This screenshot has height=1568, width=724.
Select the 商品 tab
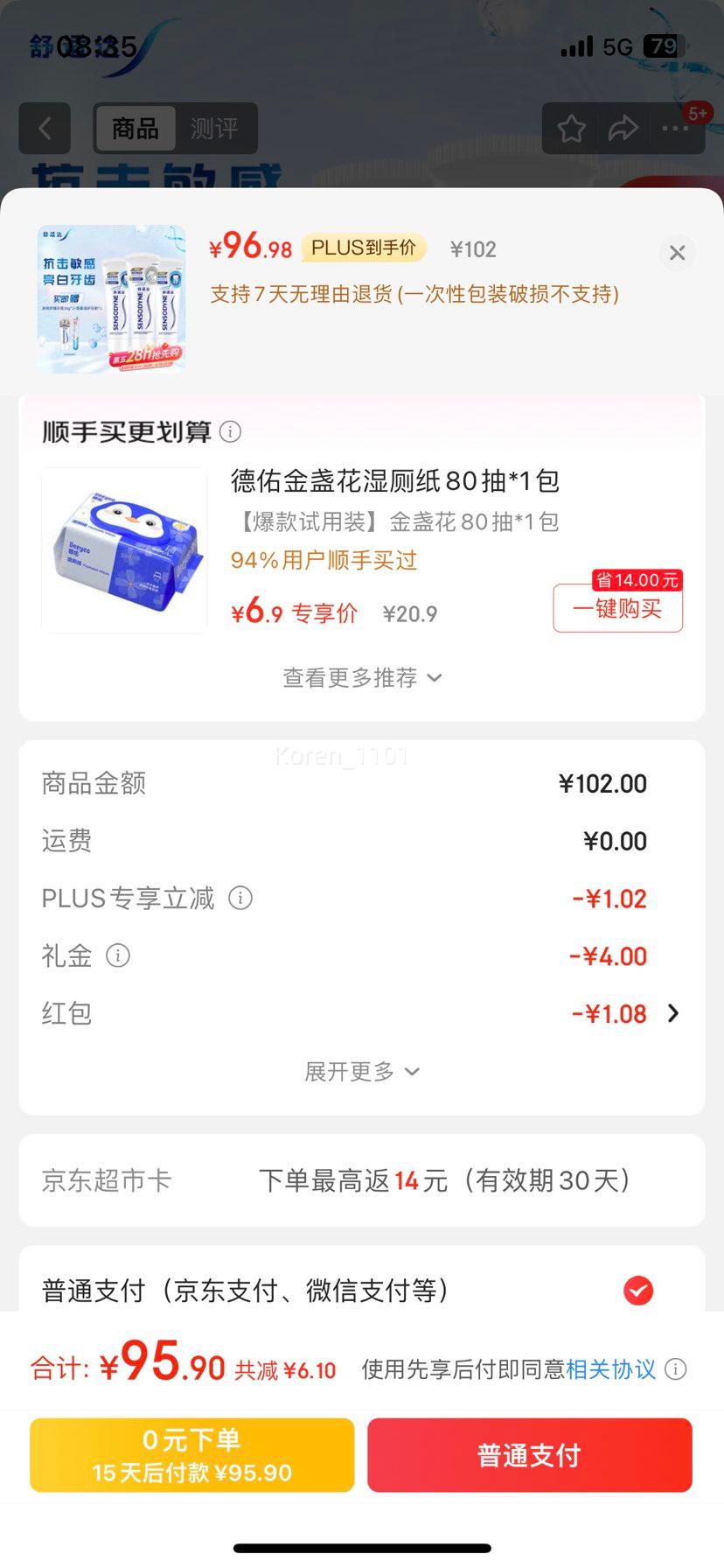coord(136,129)
